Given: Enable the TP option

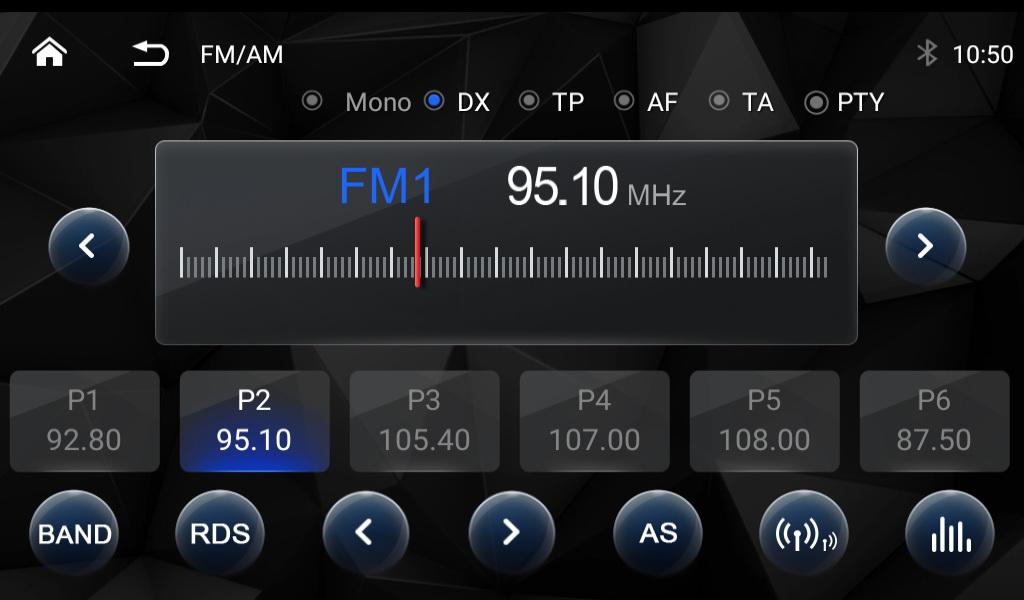Looking at the screenshot, I should click(529, 101).
